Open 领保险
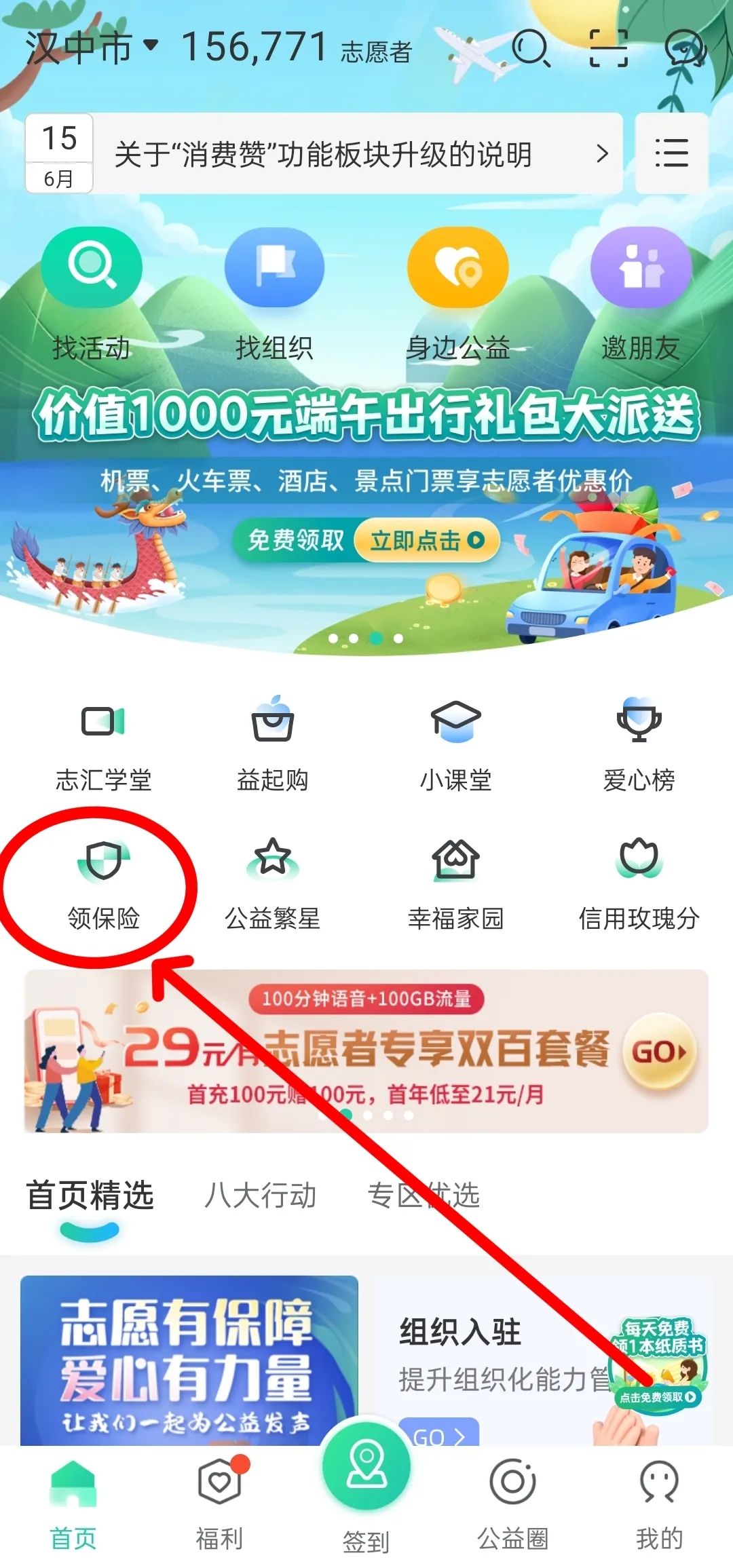Viewport: 733px width, 1568px height. point(103,883)
